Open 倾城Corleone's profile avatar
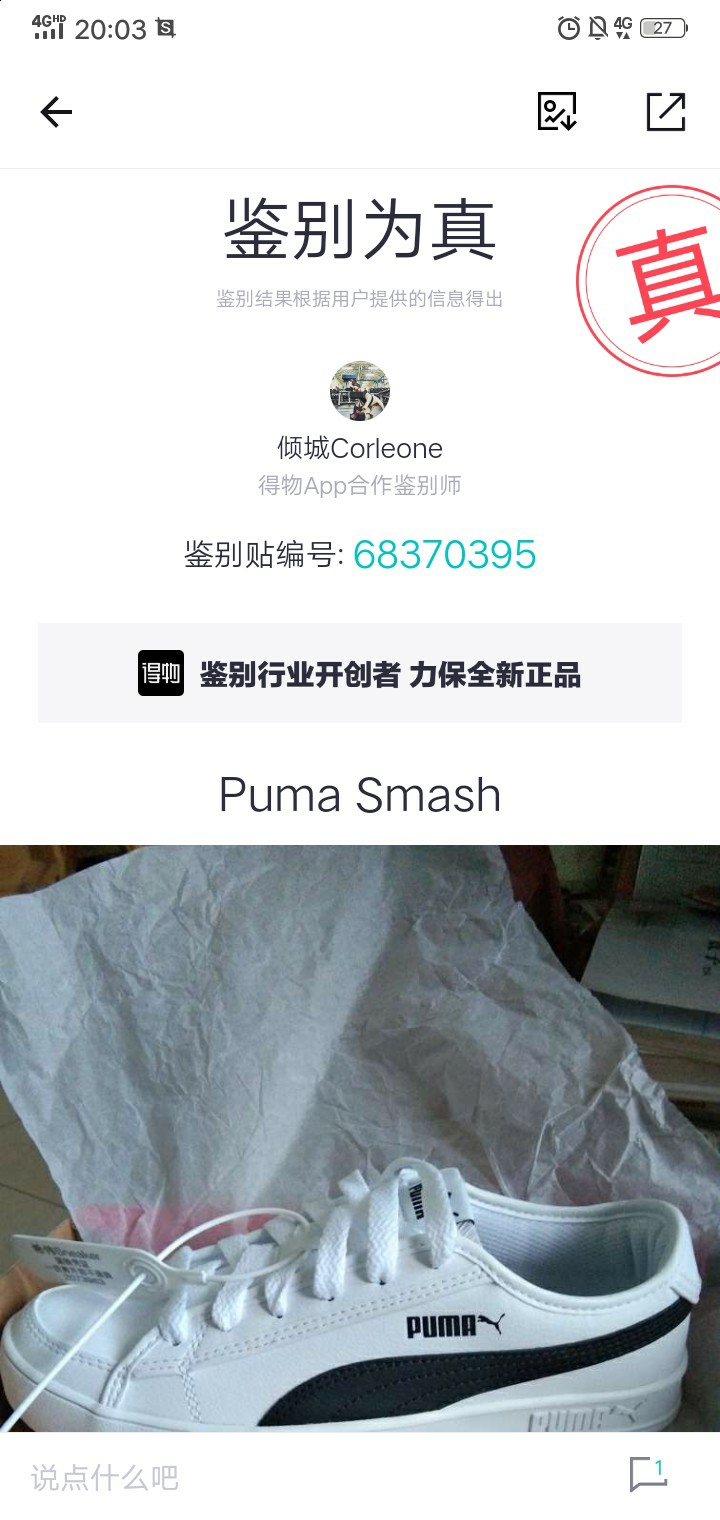 [x=360, y=391]
